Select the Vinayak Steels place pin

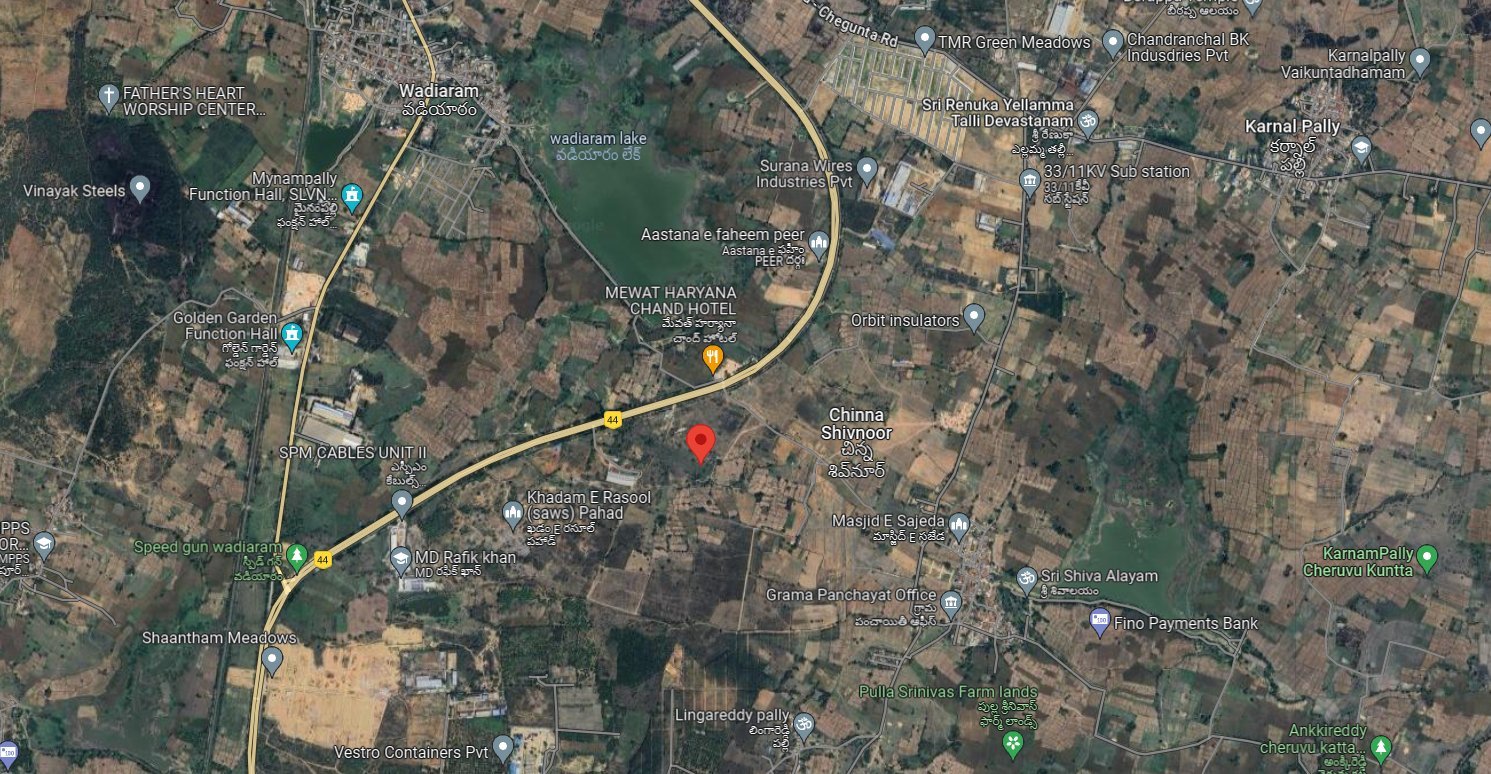point(140,188)
